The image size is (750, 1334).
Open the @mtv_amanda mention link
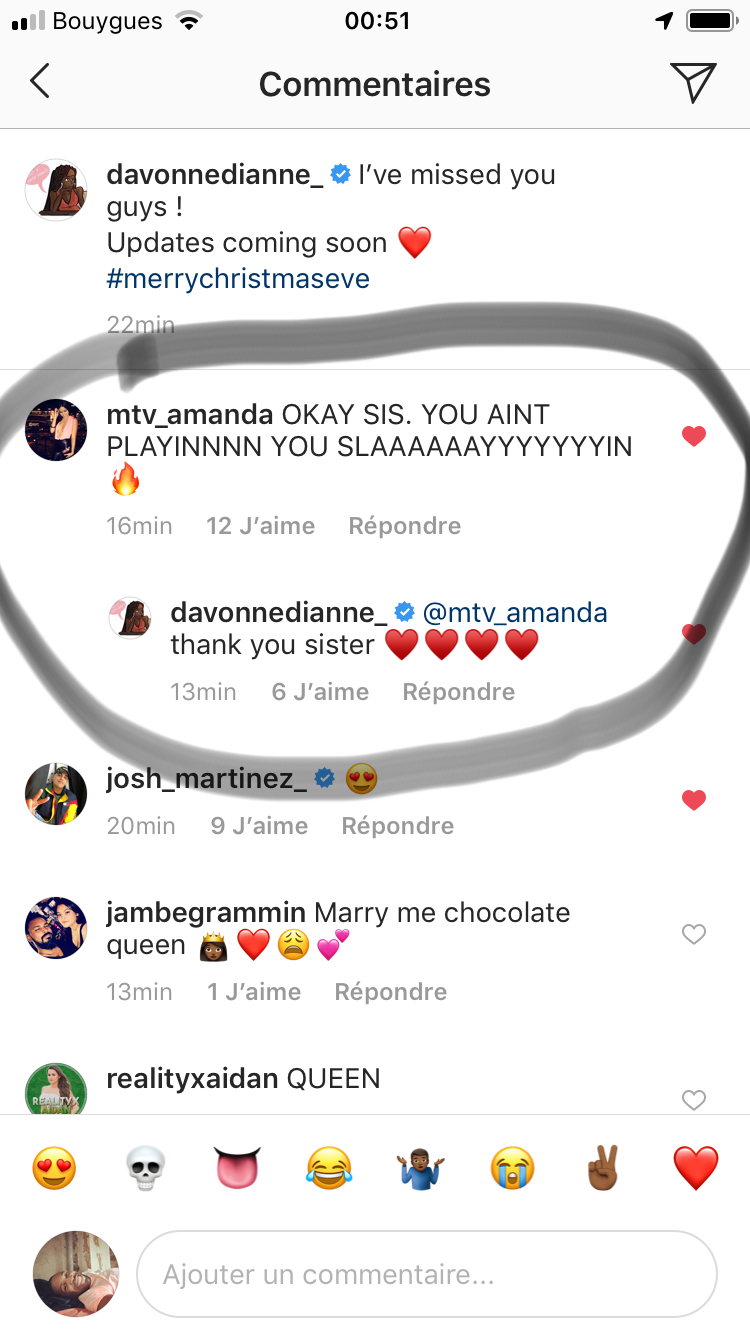pyautogui.click(x=515, y=612)
